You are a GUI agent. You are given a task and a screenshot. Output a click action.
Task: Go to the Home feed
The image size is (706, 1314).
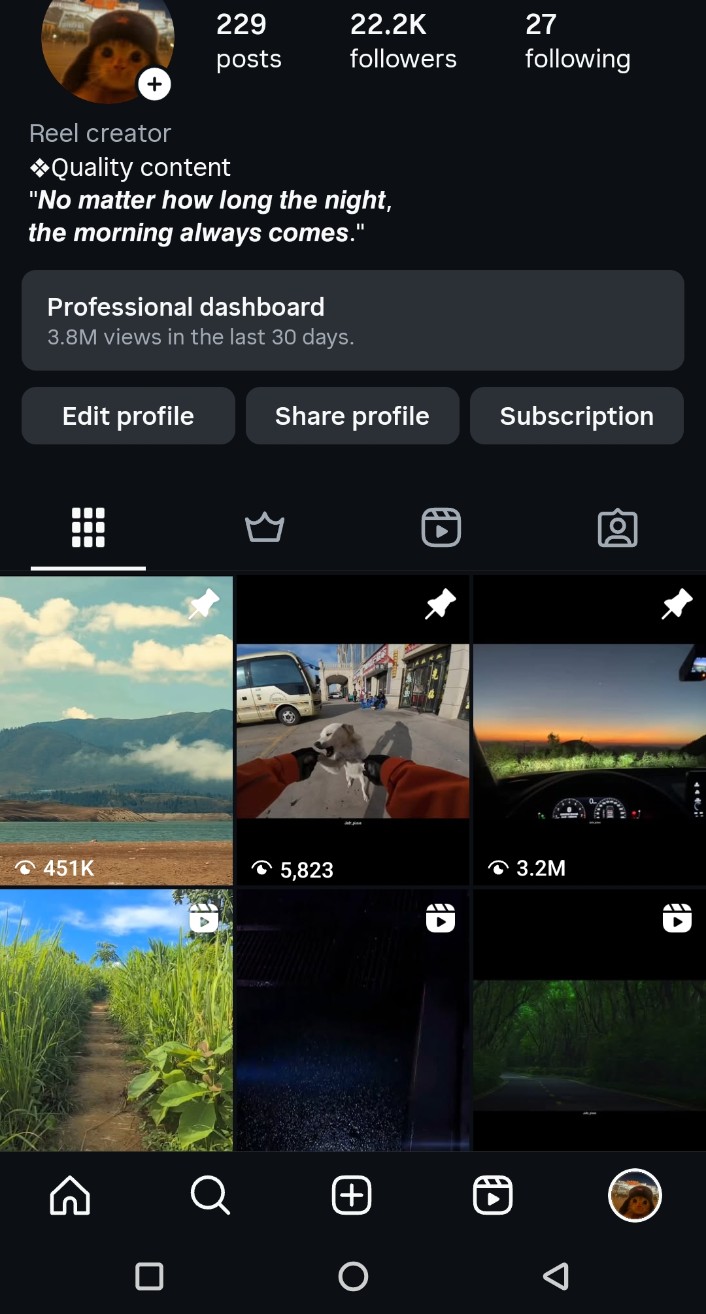(70, 1195)
